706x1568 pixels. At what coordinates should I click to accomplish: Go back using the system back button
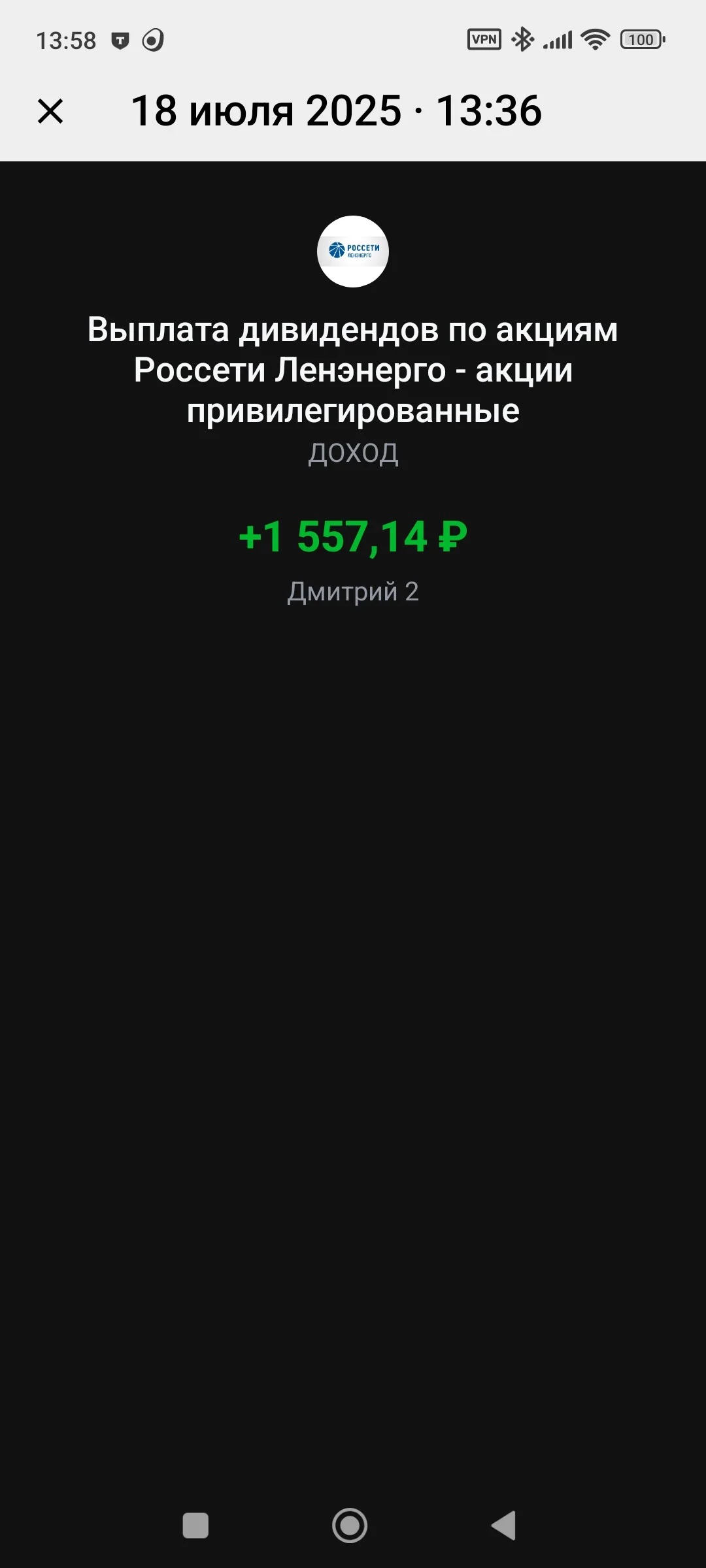[x=504, y=1526]
